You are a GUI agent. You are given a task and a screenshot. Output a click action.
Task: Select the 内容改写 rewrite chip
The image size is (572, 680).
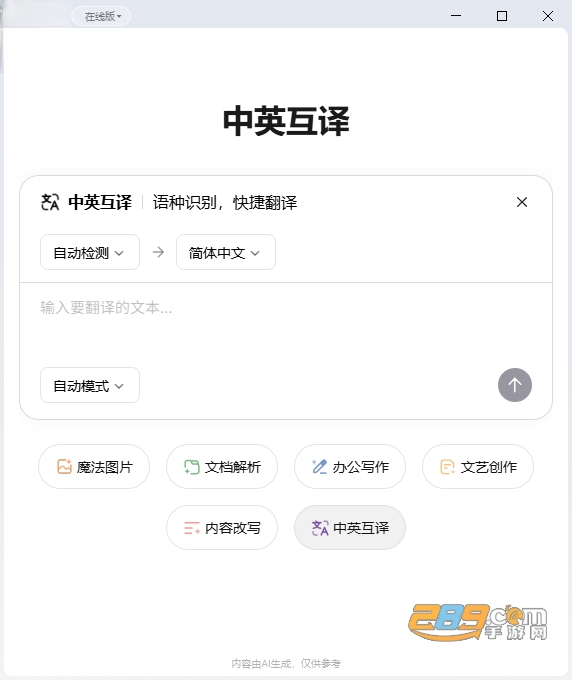(222, 527)
